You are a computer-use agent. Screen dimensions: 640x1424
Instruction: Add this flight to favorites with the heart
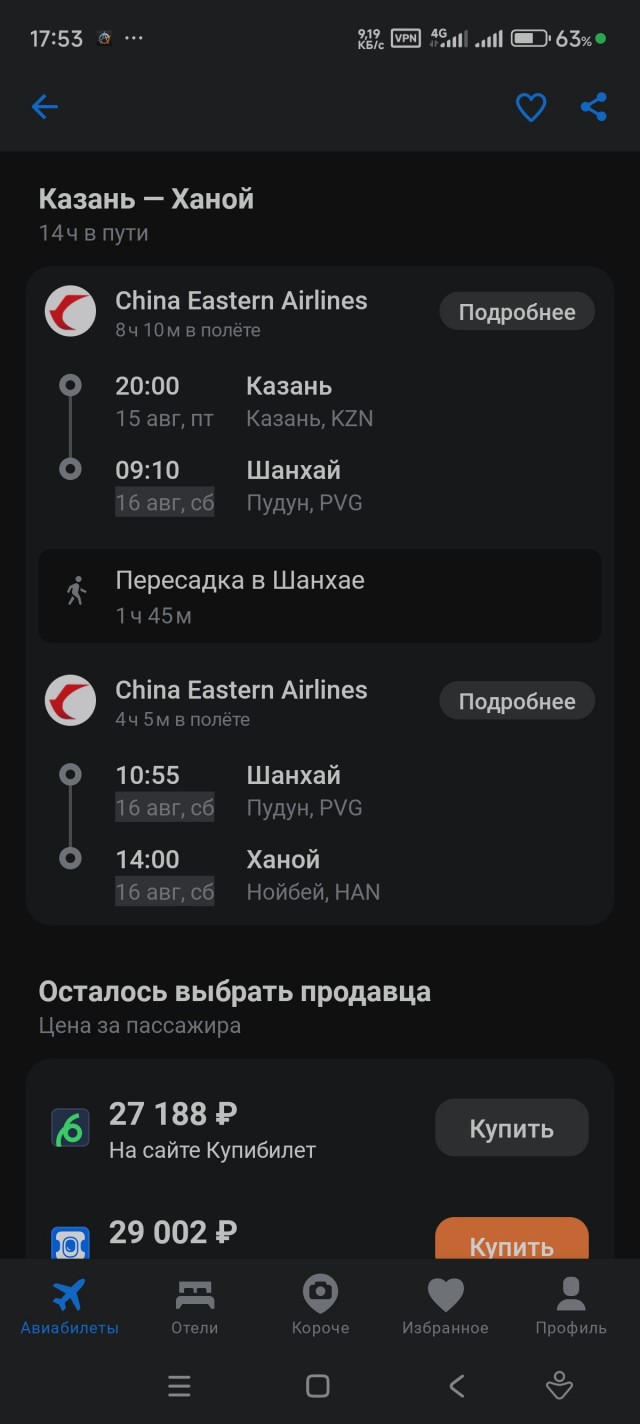pyautogui.click(x=531, y=107)
